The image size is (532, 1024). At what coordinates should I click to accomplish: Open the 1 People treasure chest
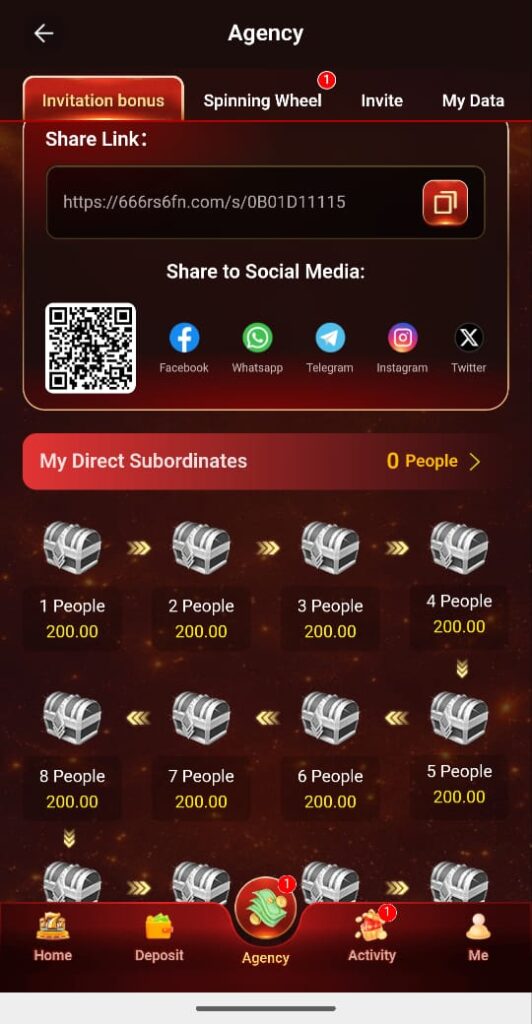pyautogui.click(x=72, y=547)
